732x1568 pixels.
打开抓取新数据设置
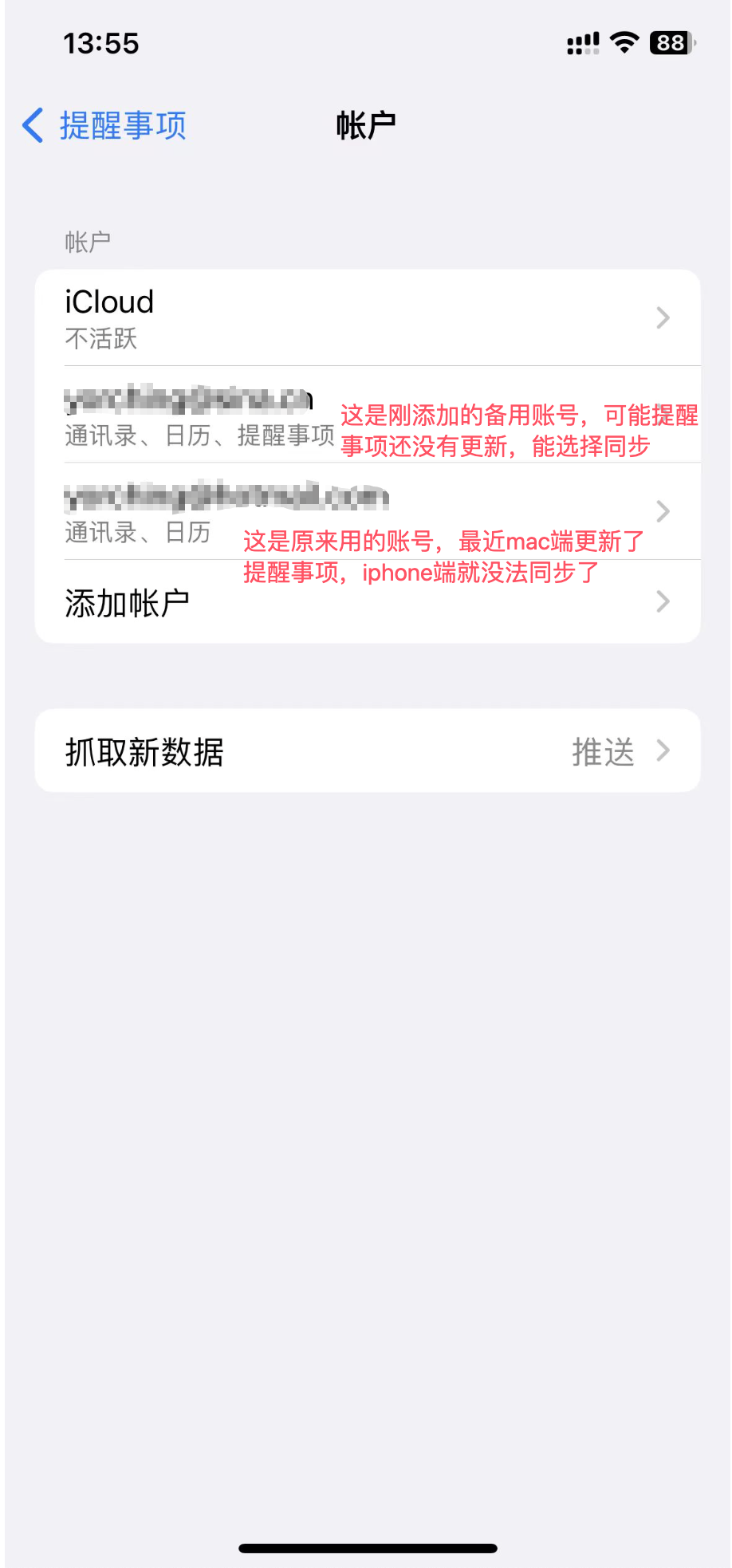(x=367, y=751)
